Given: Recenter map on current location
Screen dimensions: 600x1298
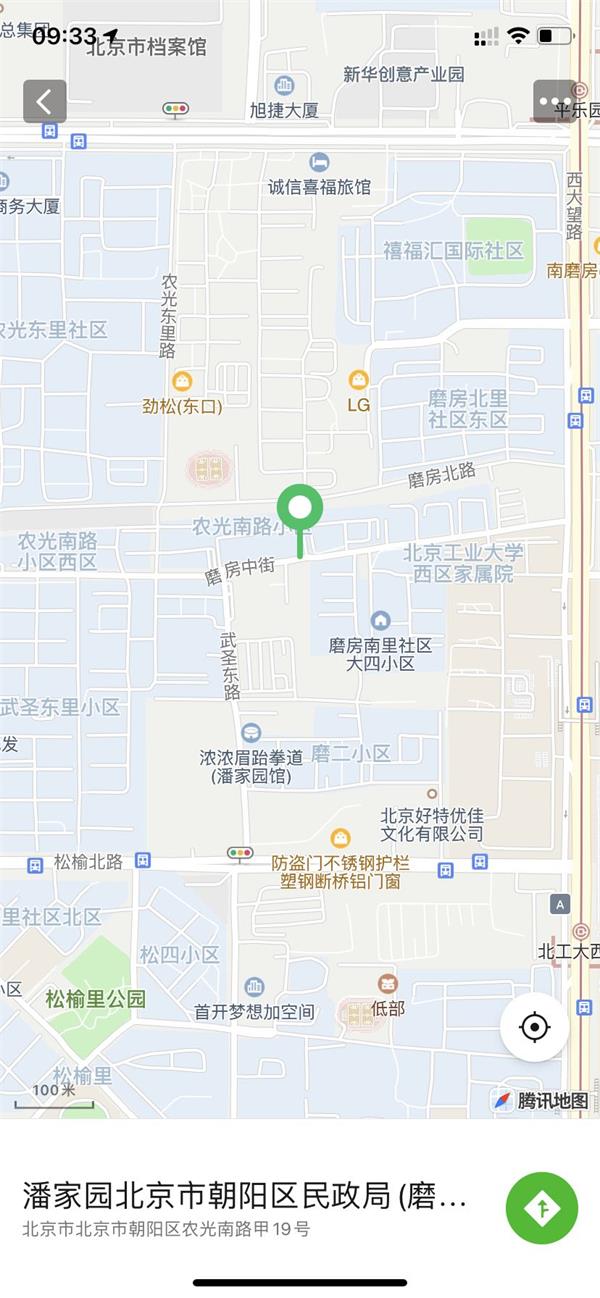Looking at the screenshot, I should (535, 1027).
